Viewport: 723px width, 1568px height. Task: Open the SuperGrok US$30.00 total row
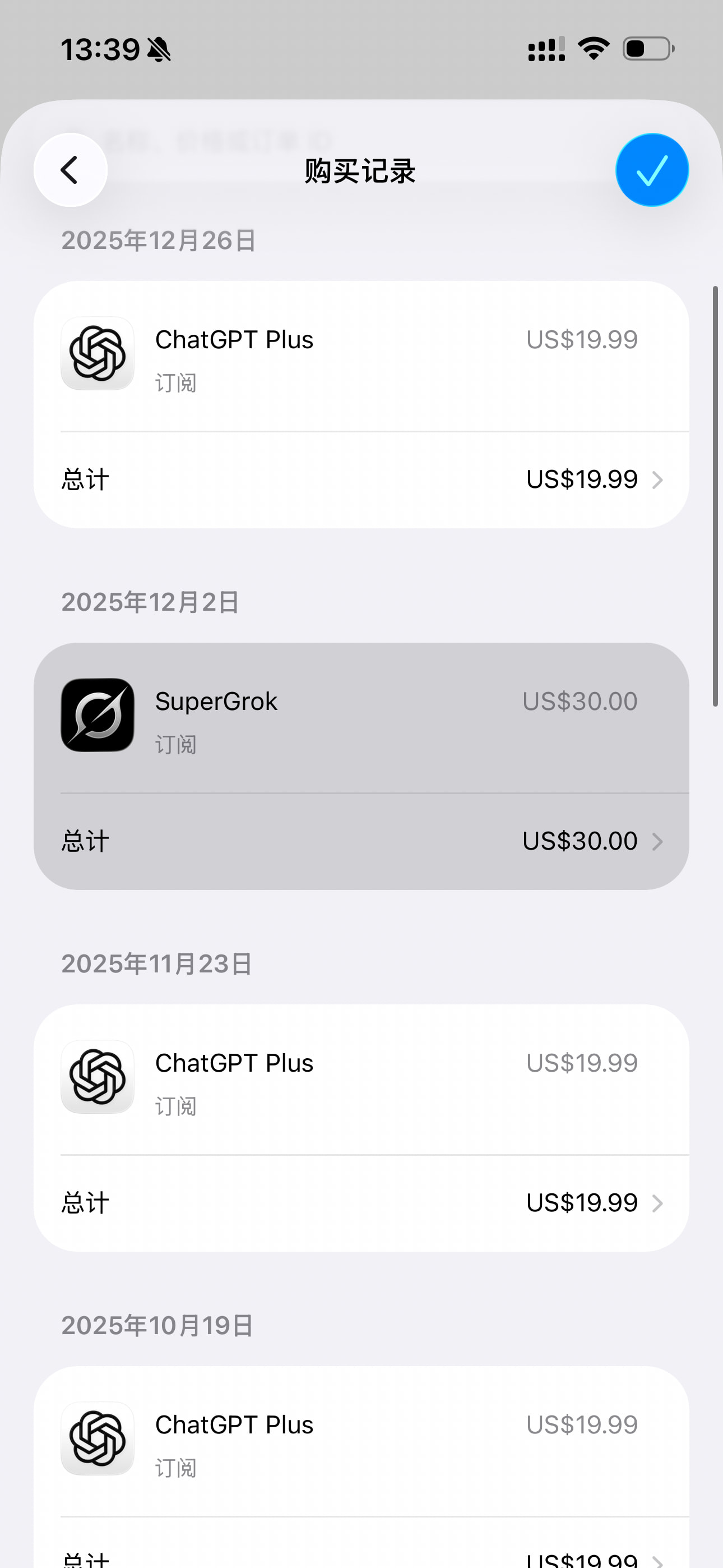click(361, 841)
